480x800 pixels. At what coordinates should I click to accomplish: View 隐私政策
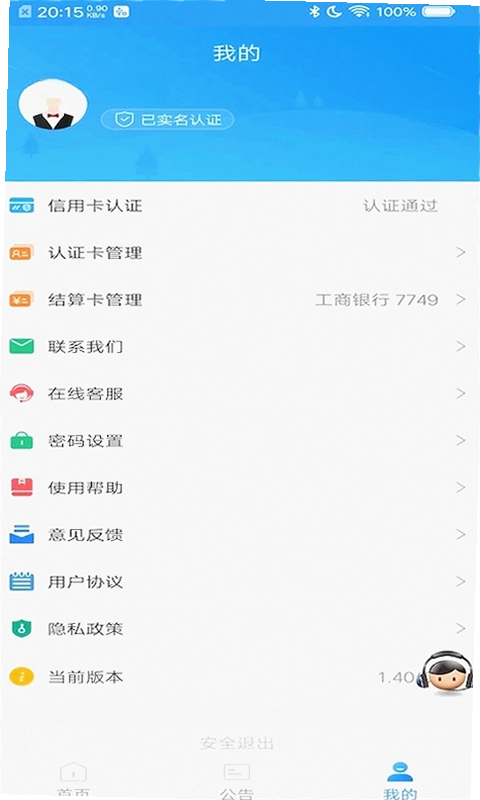pyautogui.click(x=240, y=629)
